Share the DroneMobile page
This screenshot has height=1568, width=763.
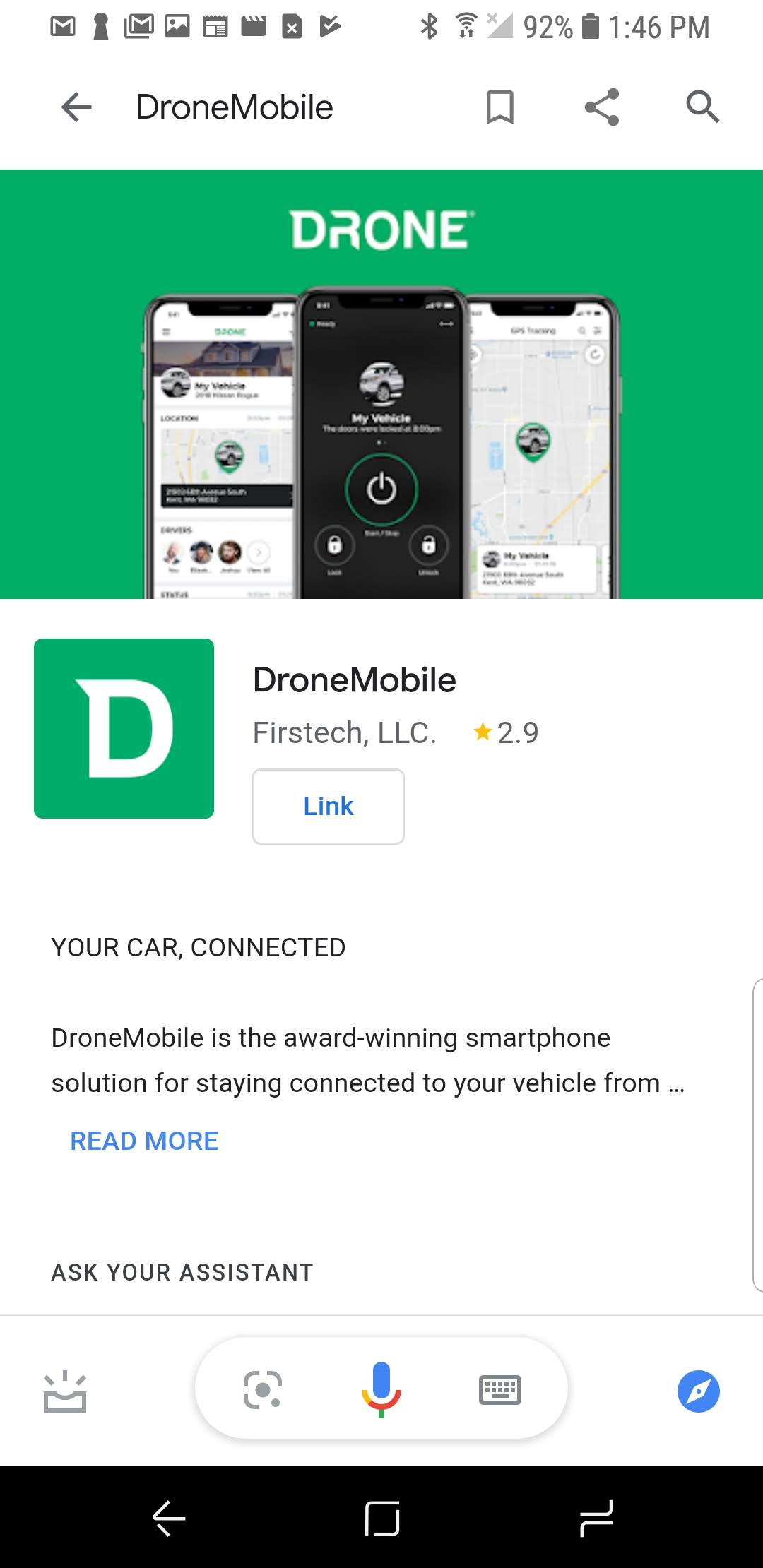[x=602, y=107]
